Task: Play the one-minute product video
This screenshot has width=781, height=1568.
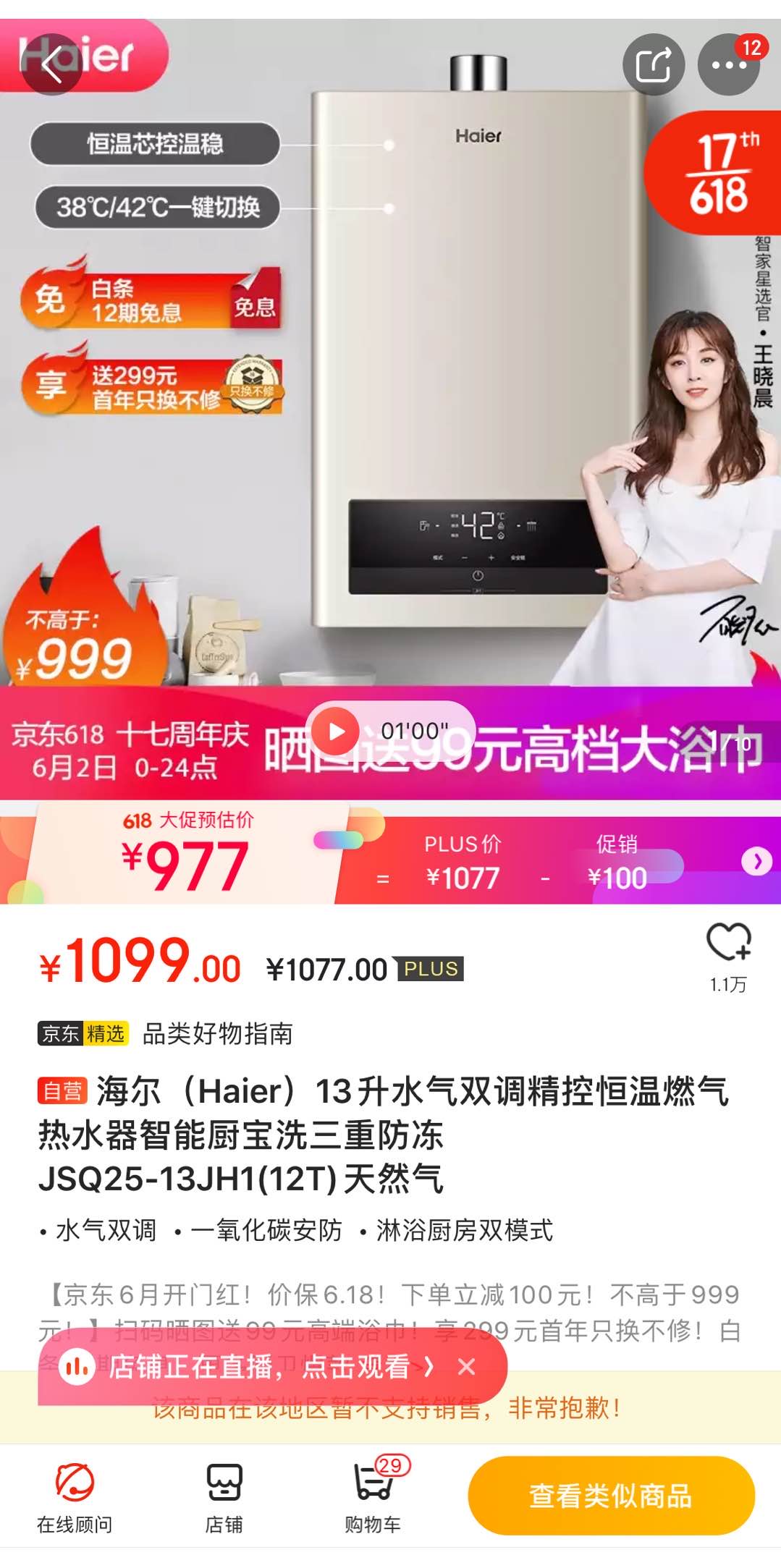Action: tap(337, 731)
